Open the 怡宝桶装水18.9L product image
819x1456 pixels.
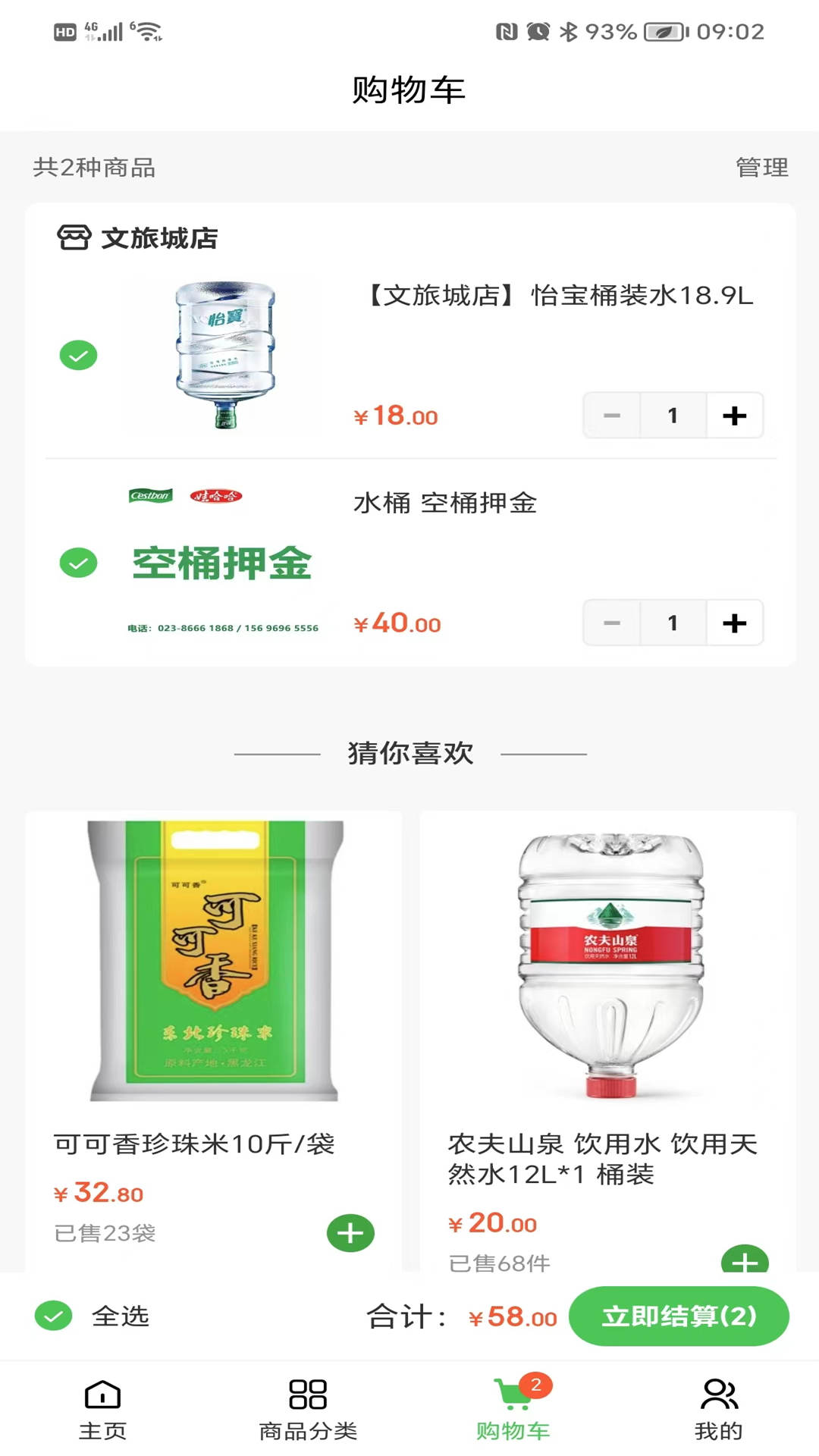(x=225, y=356)
